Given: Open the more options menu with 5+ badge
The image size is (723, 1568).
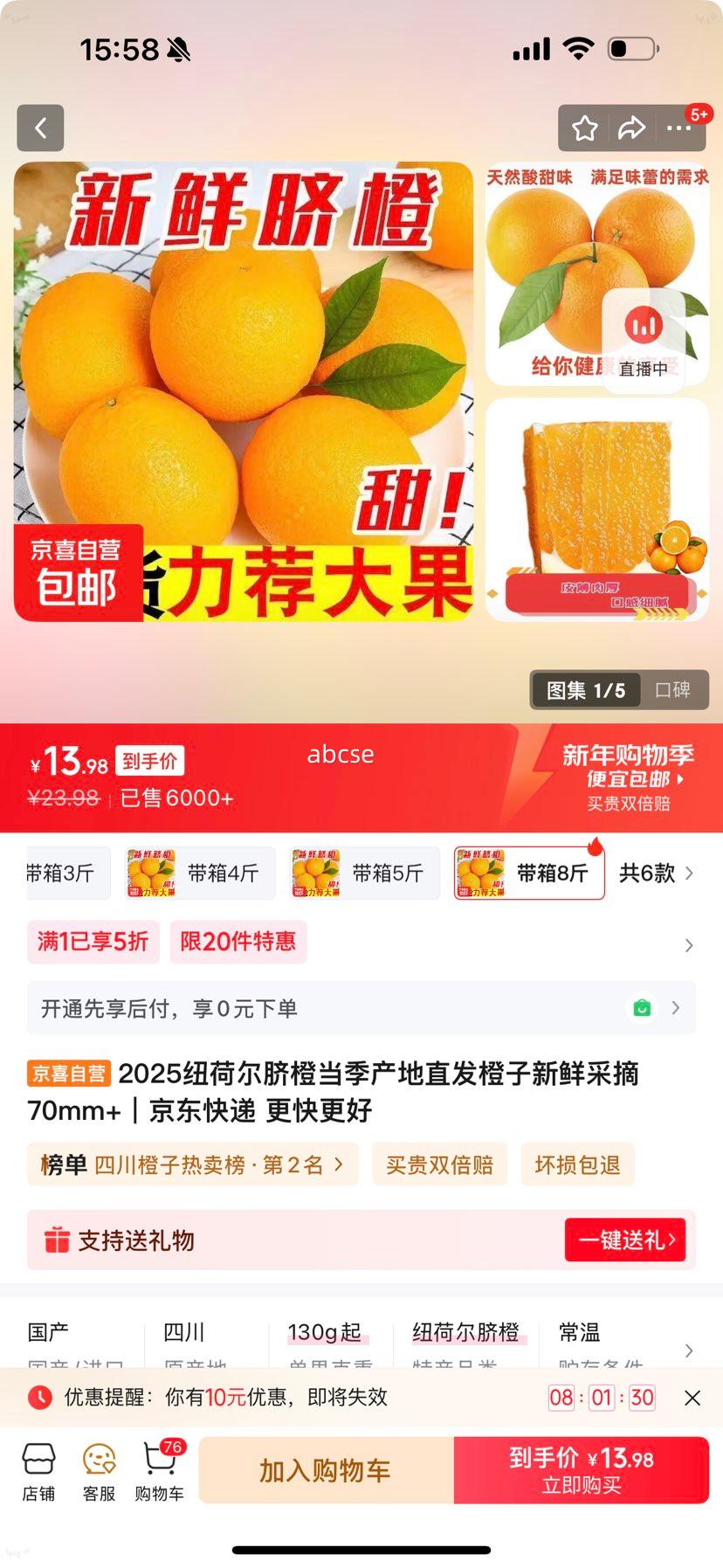Looking at the screenshot, I should tap(679, 127).
